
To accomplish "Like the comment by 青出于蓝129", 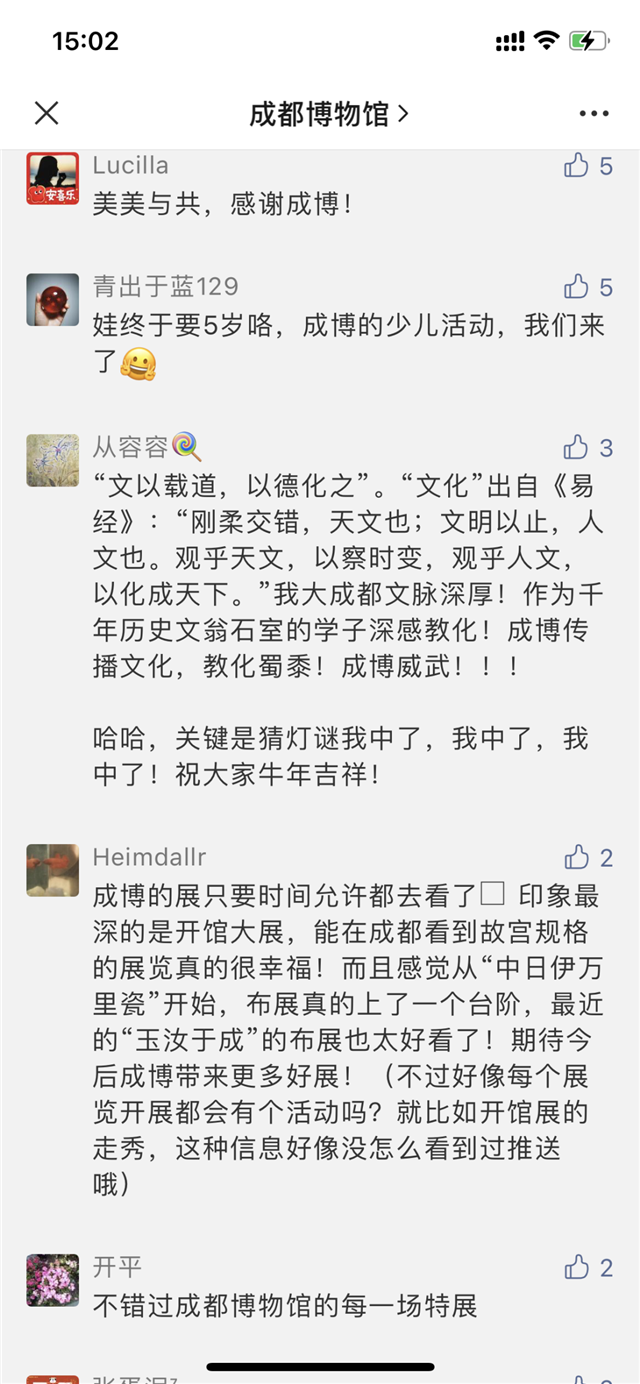I will pyautogui.click(x=577, y=288).
